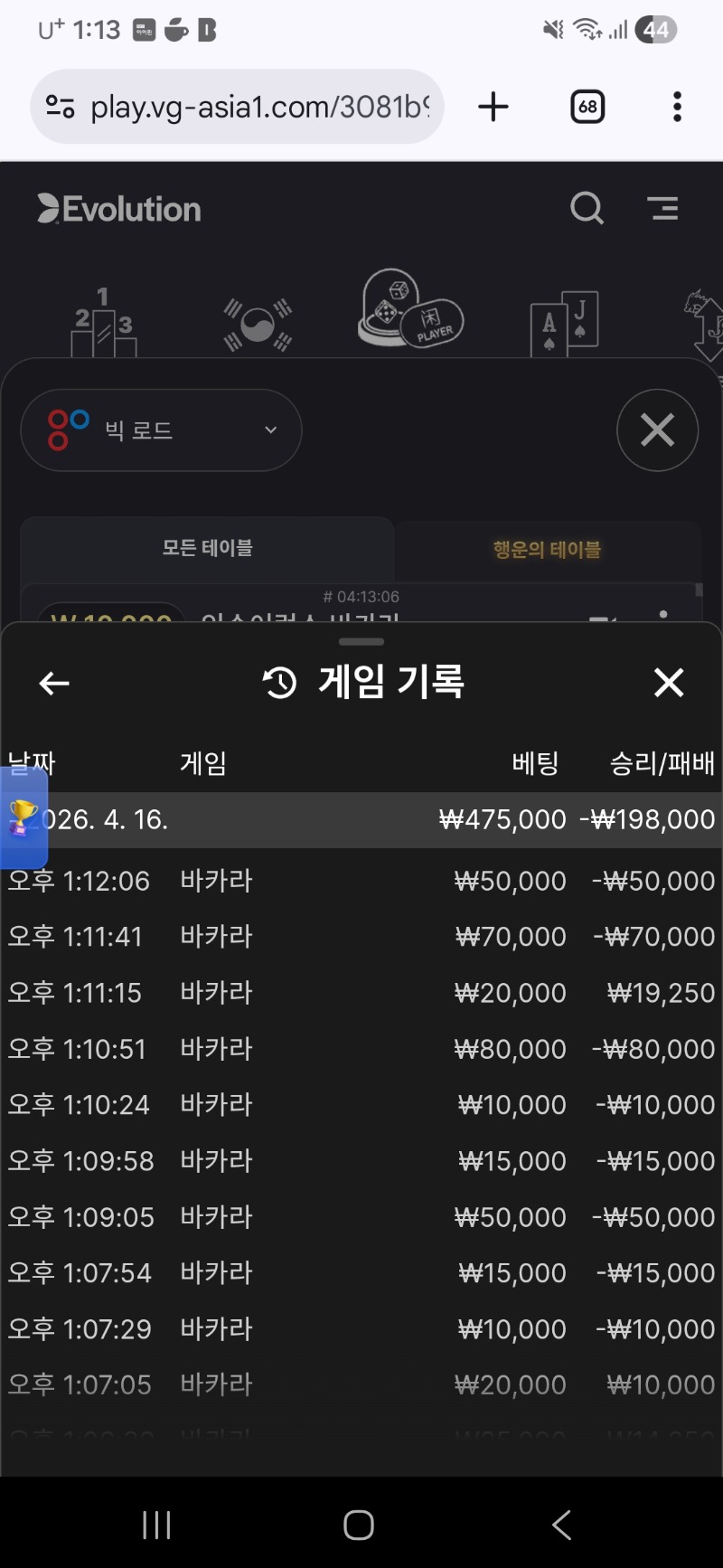Go back from the 게임 기록 panel
The image size is (723, 1568).
[54, 683]
